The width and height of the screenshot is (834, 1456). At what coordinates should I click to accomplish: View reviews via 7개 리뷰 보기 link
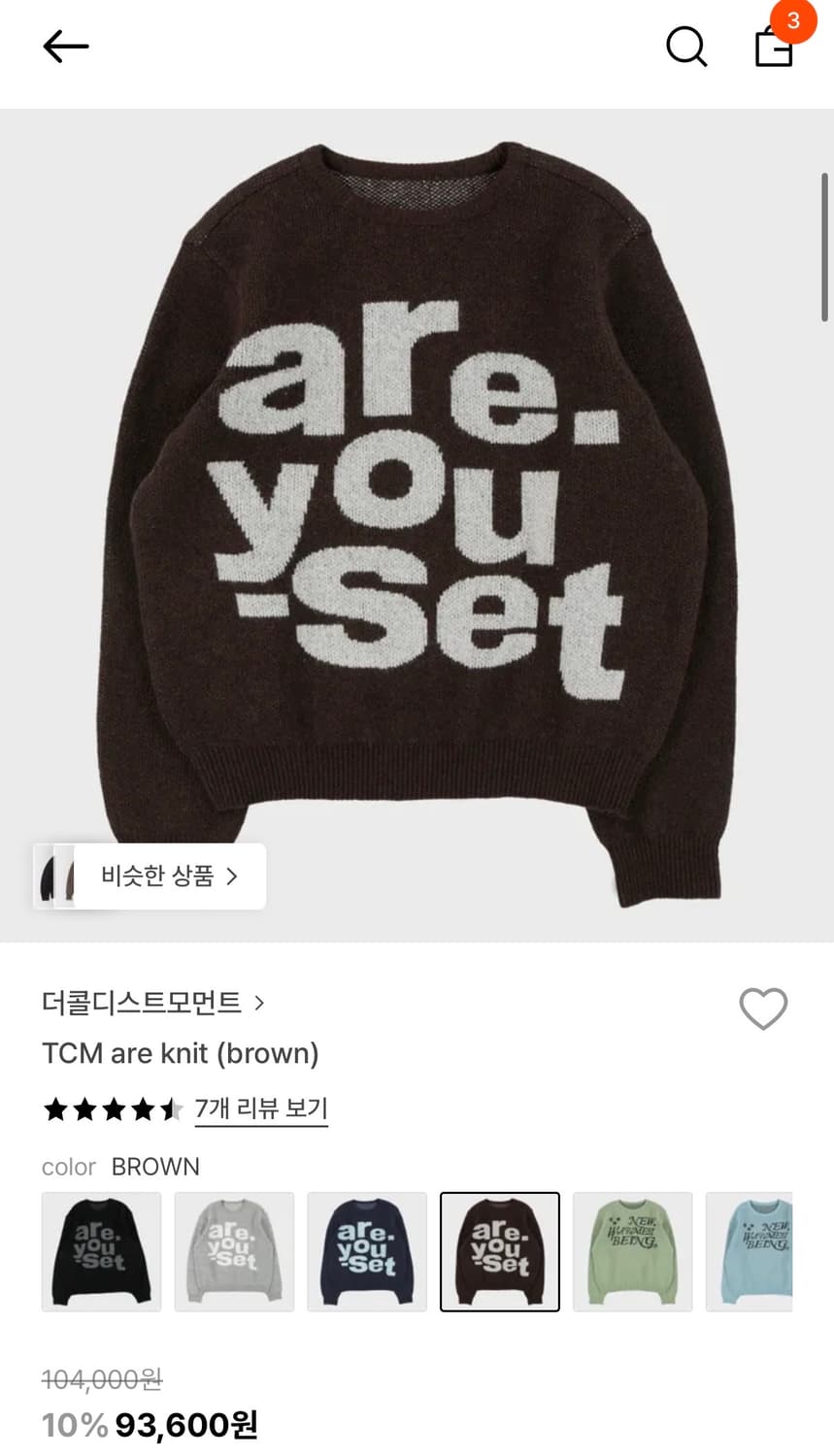pyautogui.click(x=261, y=1108)
